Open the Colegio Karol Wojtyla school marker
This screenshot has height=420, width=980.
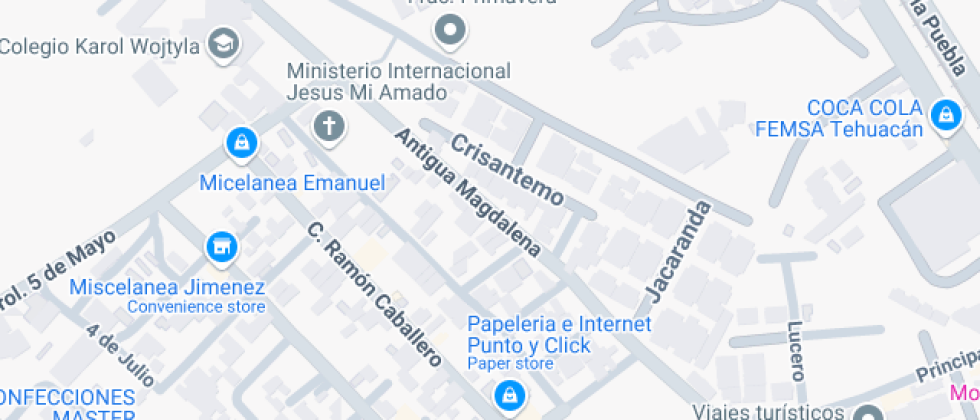(x=224, y=44)
